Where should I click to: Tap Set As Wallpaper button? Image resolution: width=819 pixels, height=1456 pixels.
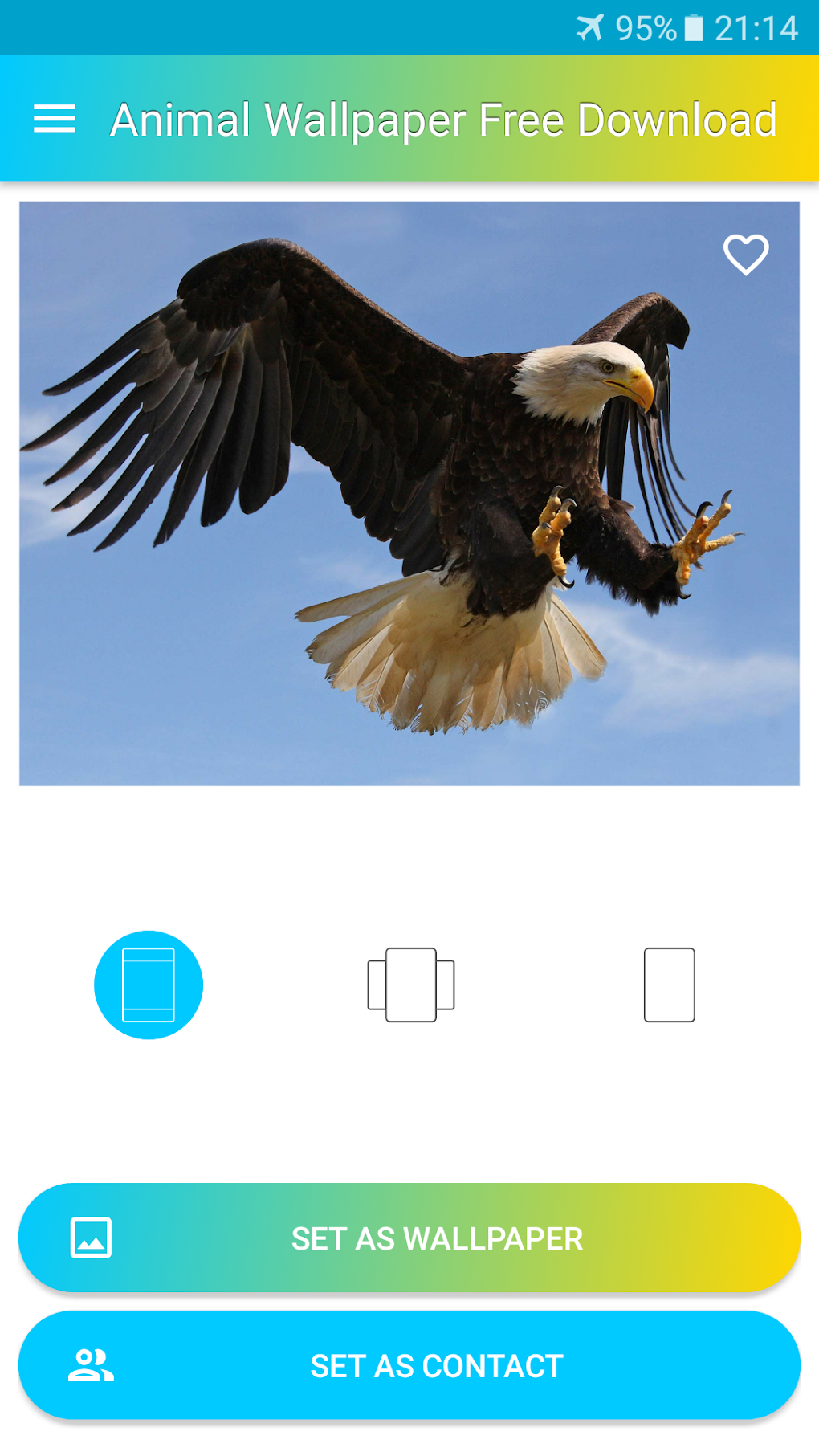point(409,1238)
